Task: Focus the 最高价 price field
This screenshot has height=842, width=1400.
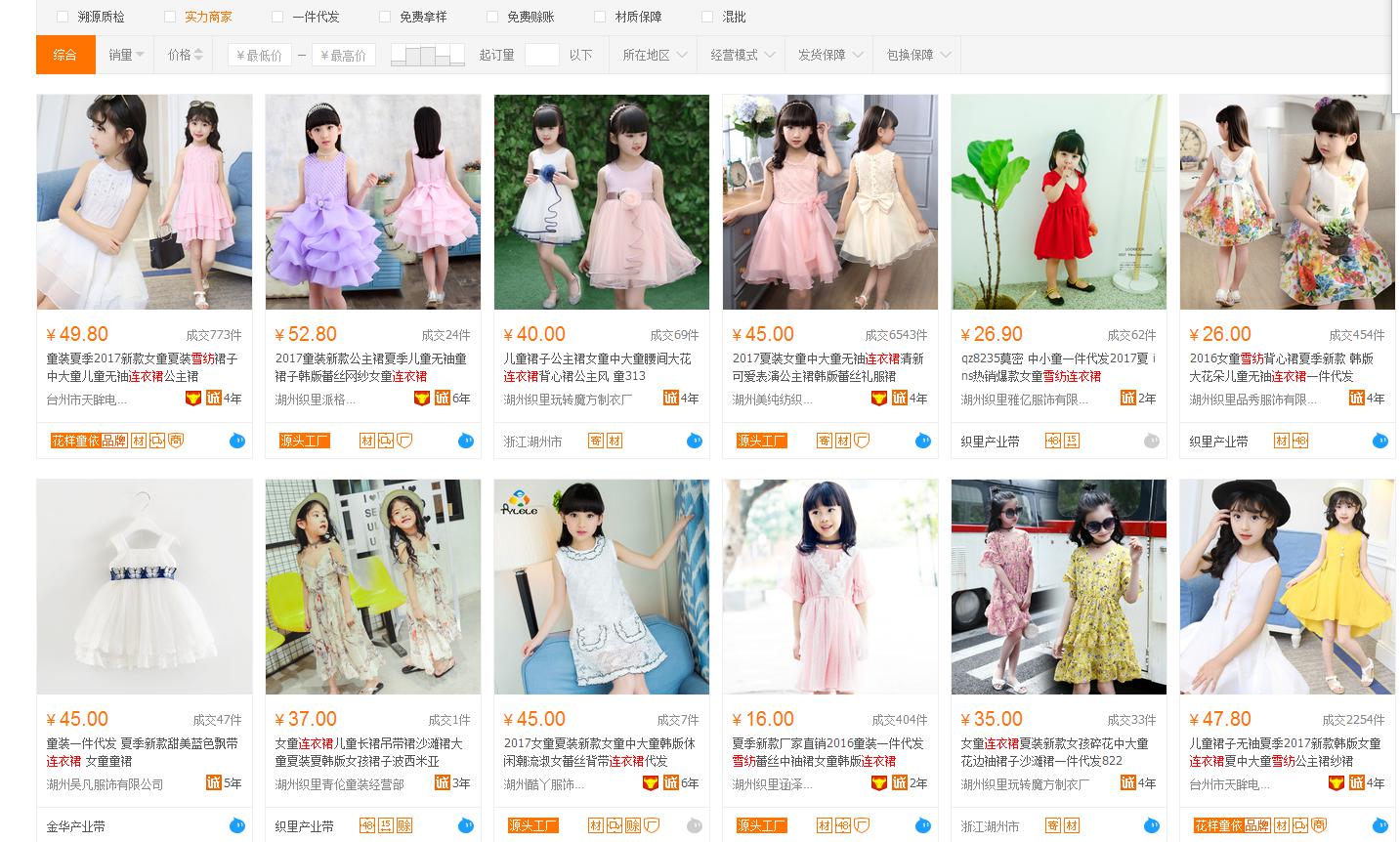Action: [x=344, y=56]
